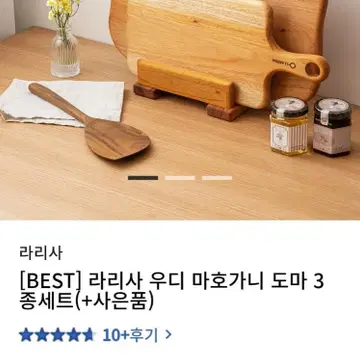Open the 10+후기 reviews link
360x360 pixels.
point(137,335)
